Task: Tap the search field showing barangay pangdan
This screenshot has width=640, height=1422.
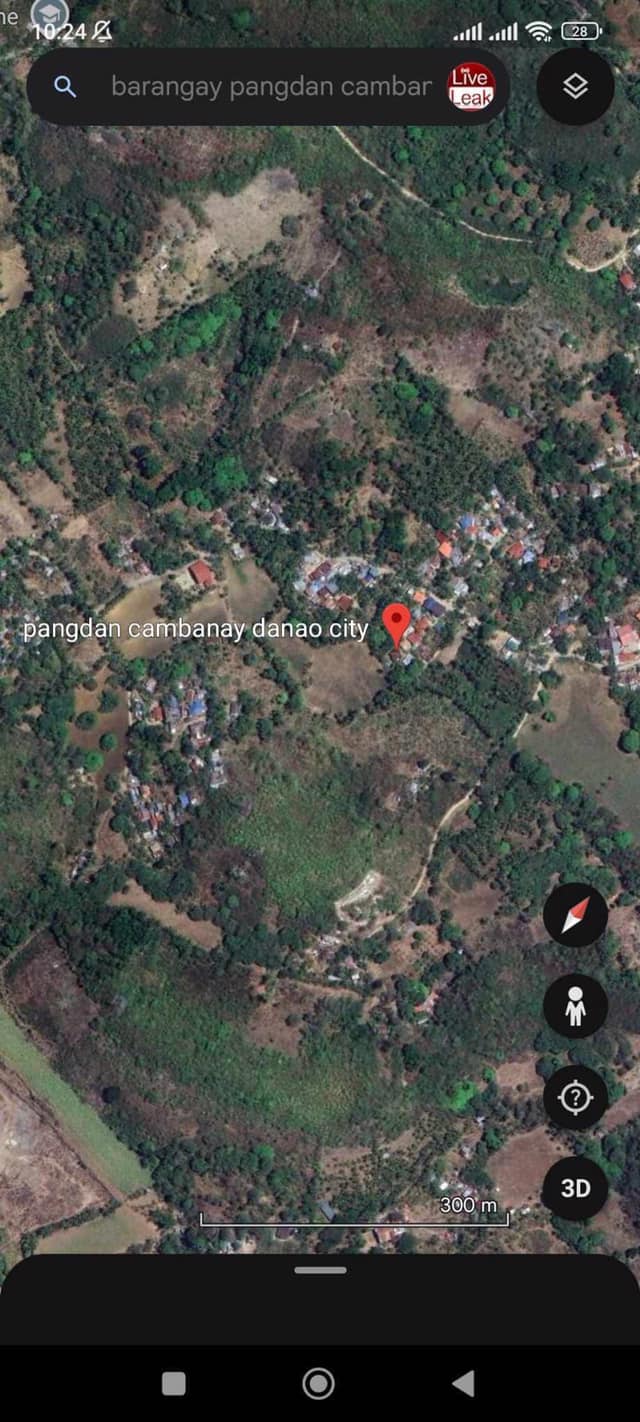Action: coord(270,87)
